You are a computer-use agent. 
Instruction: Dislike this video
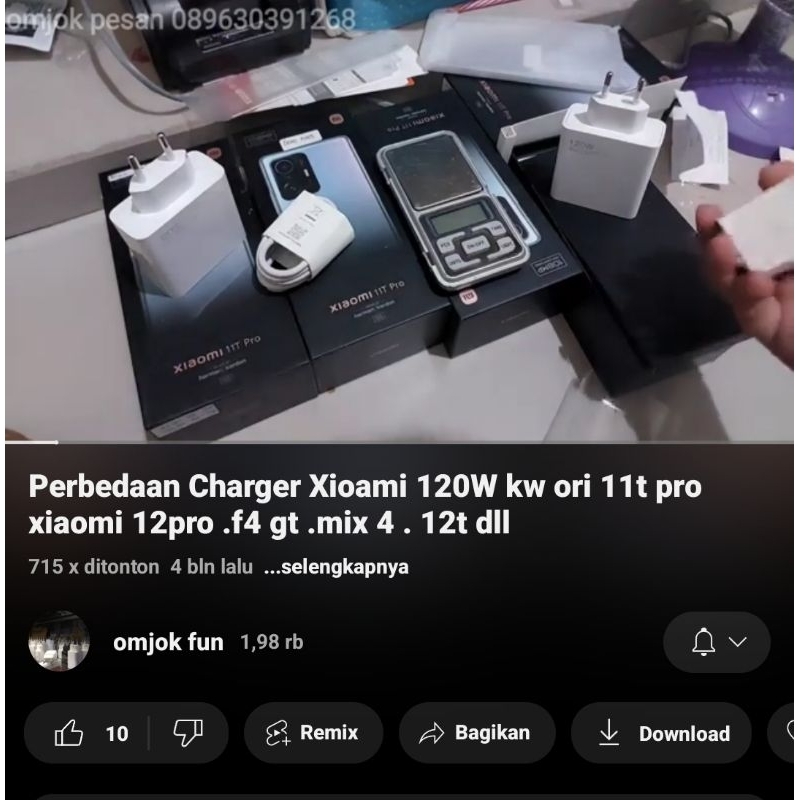(188, 733)
